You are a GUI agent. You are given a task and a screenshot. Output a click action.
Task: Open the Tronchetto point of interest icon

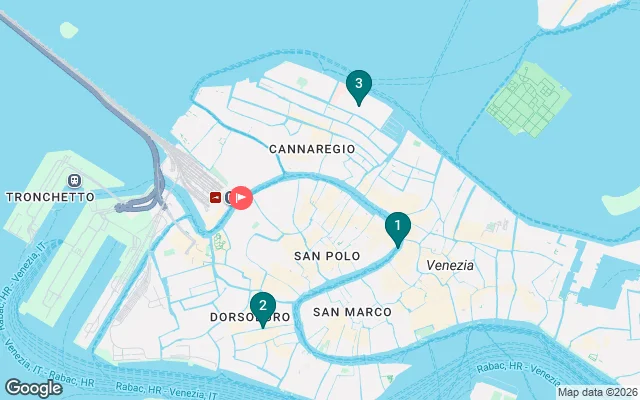point(73,180)
